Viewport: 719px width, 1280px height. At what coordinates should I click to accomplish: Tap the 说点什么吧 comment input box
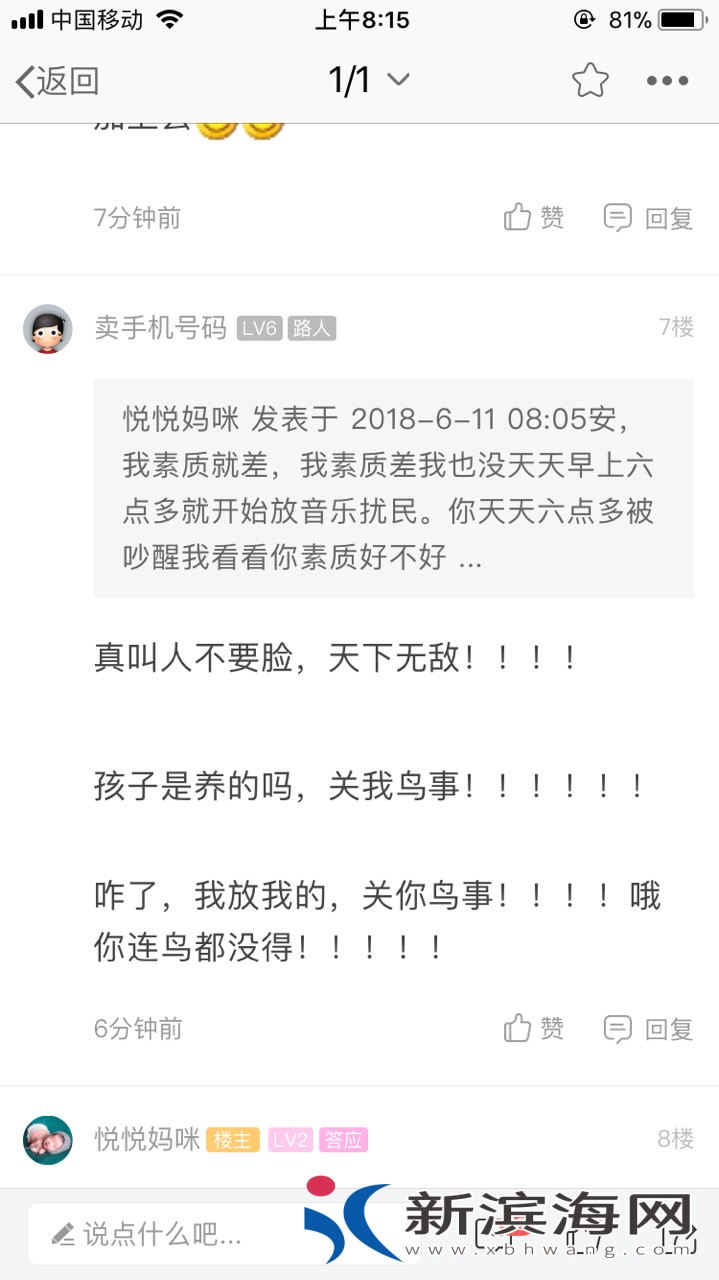point(160,1234)
